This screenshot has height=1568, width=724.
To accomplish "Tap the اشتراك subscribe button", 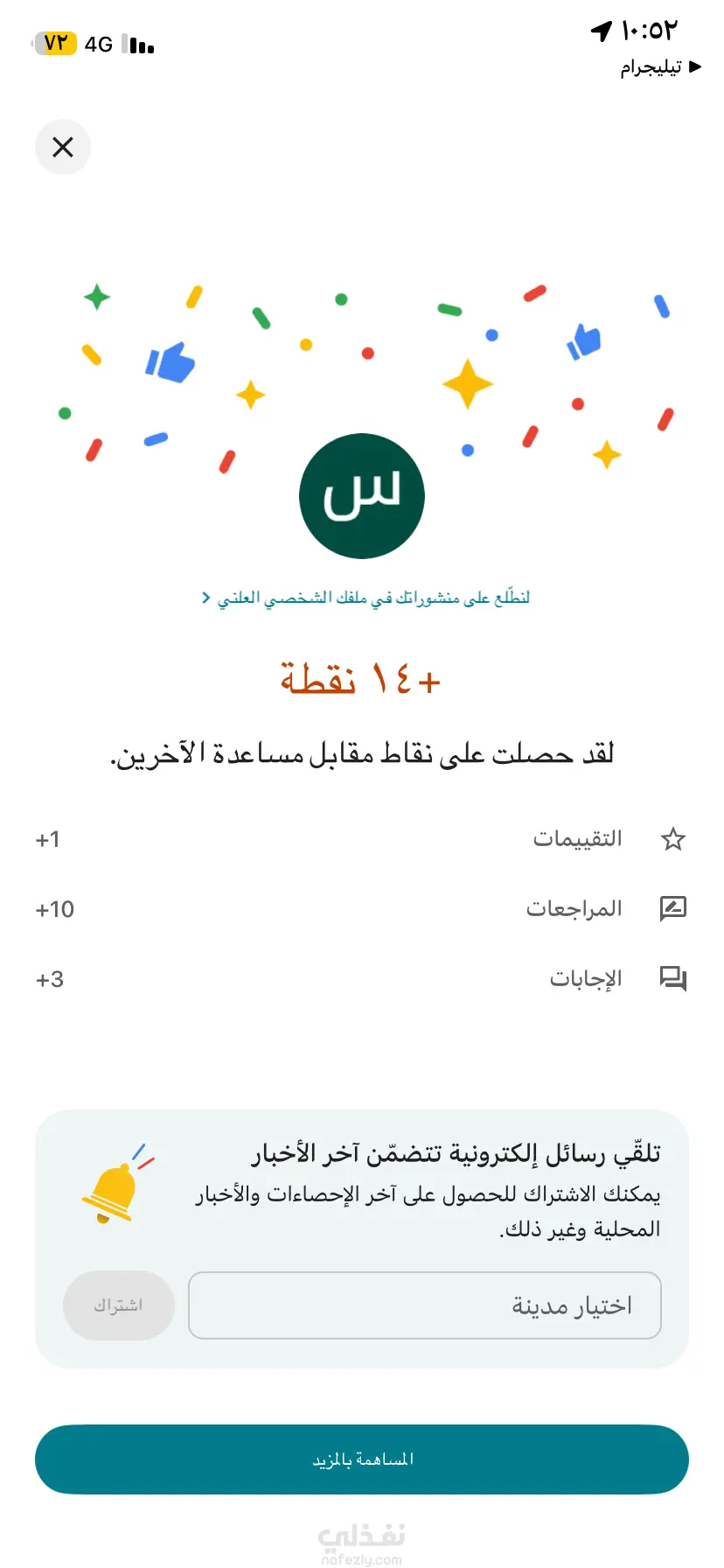I will [x=119, y=1305].
